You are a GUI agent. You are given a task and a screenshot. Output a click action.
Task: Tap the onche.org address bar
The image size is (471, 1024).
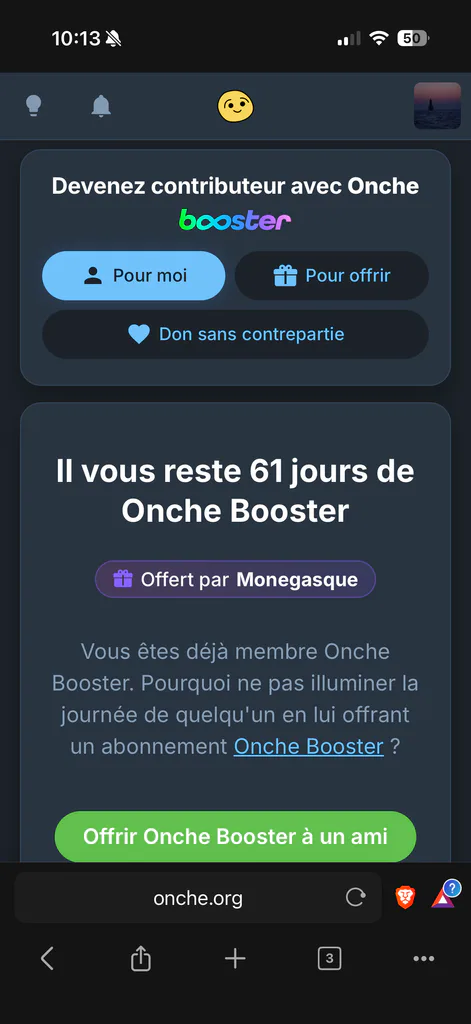(x=198, y=898)
